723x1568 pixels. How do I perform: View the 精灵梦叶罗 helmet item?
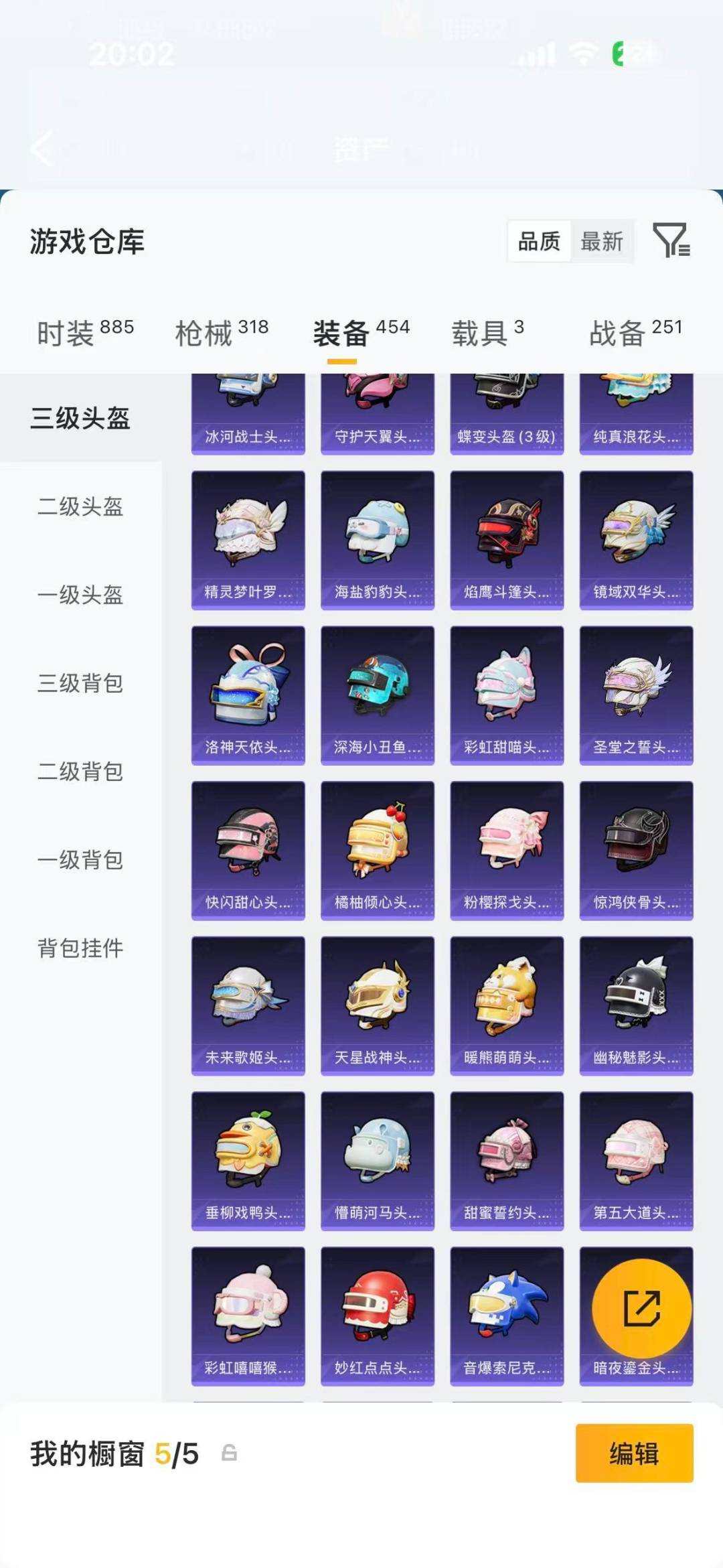tap(248, 540)
